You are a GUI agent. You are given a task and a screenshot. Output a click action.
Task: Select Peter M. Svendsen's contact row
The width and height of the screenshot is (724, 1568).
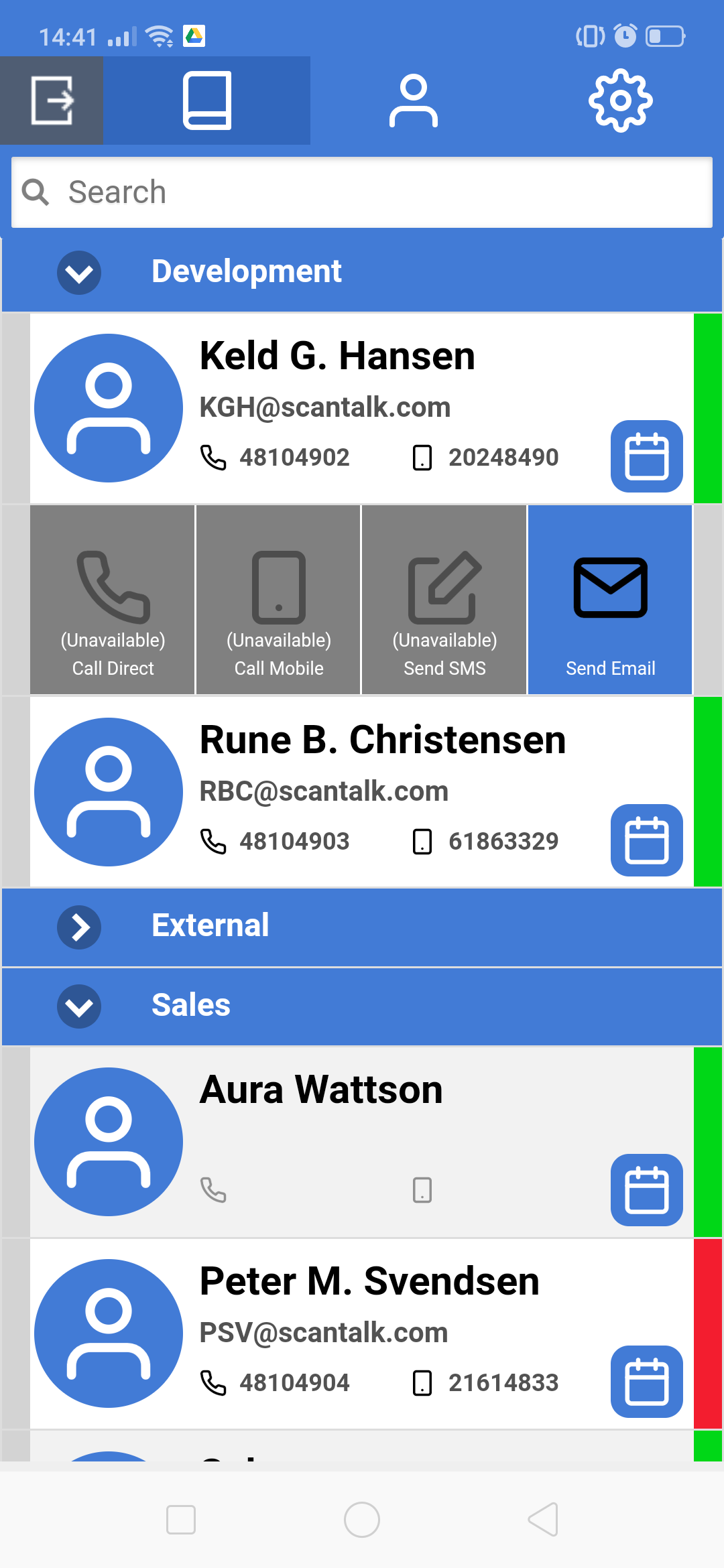coord(362,1333)
